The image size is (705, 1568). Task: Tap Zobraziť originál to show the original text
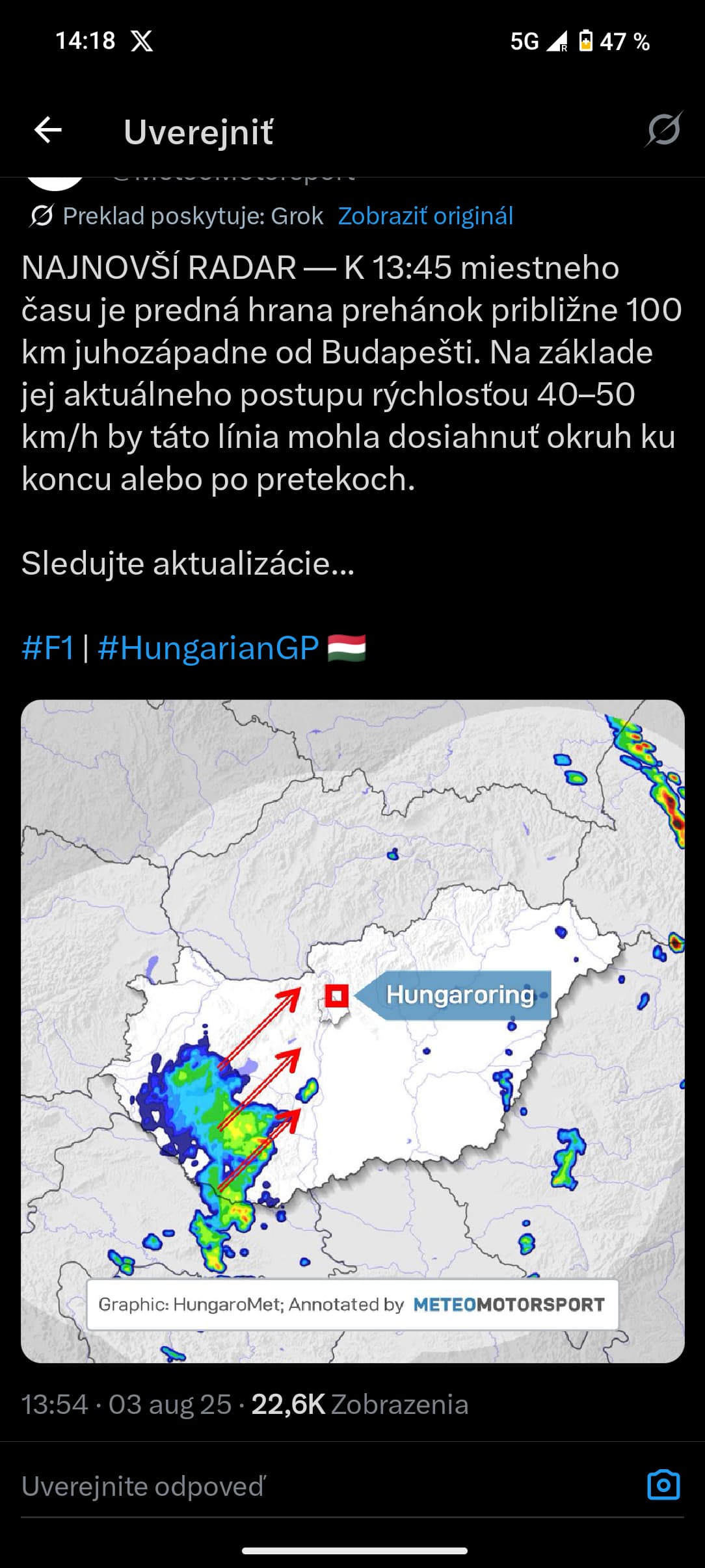425,216
